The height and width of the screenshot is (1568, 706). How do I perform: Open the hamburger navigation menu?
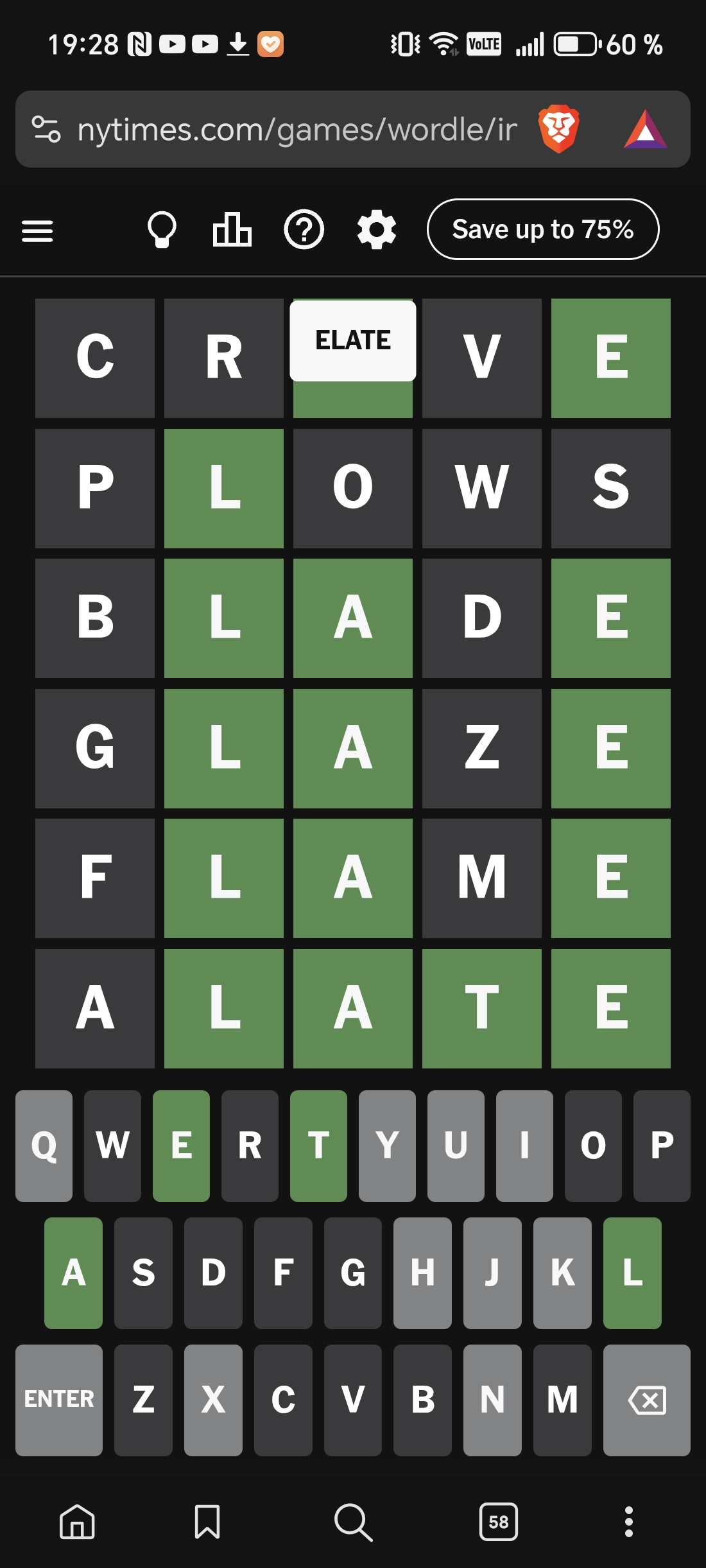pos(37,231)
